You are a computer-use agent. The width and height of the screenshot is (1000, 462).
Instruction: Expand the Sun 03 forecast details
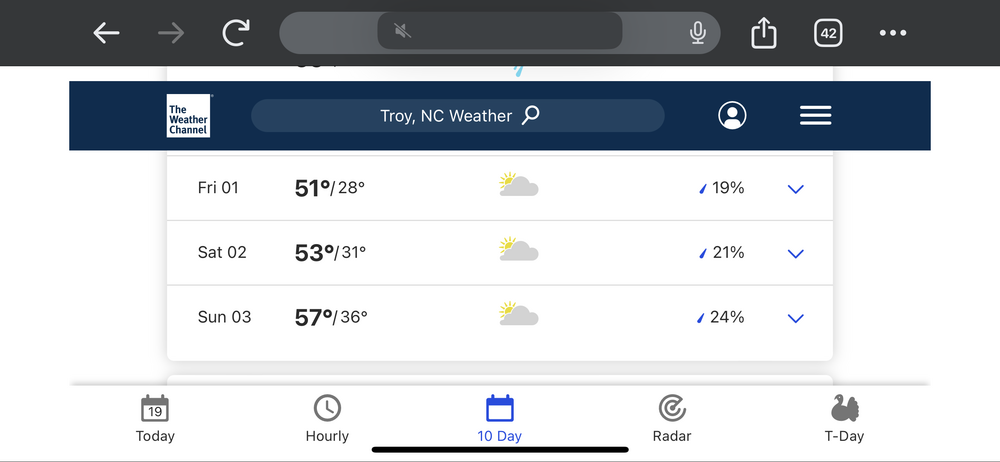click(x=796, y=319)
